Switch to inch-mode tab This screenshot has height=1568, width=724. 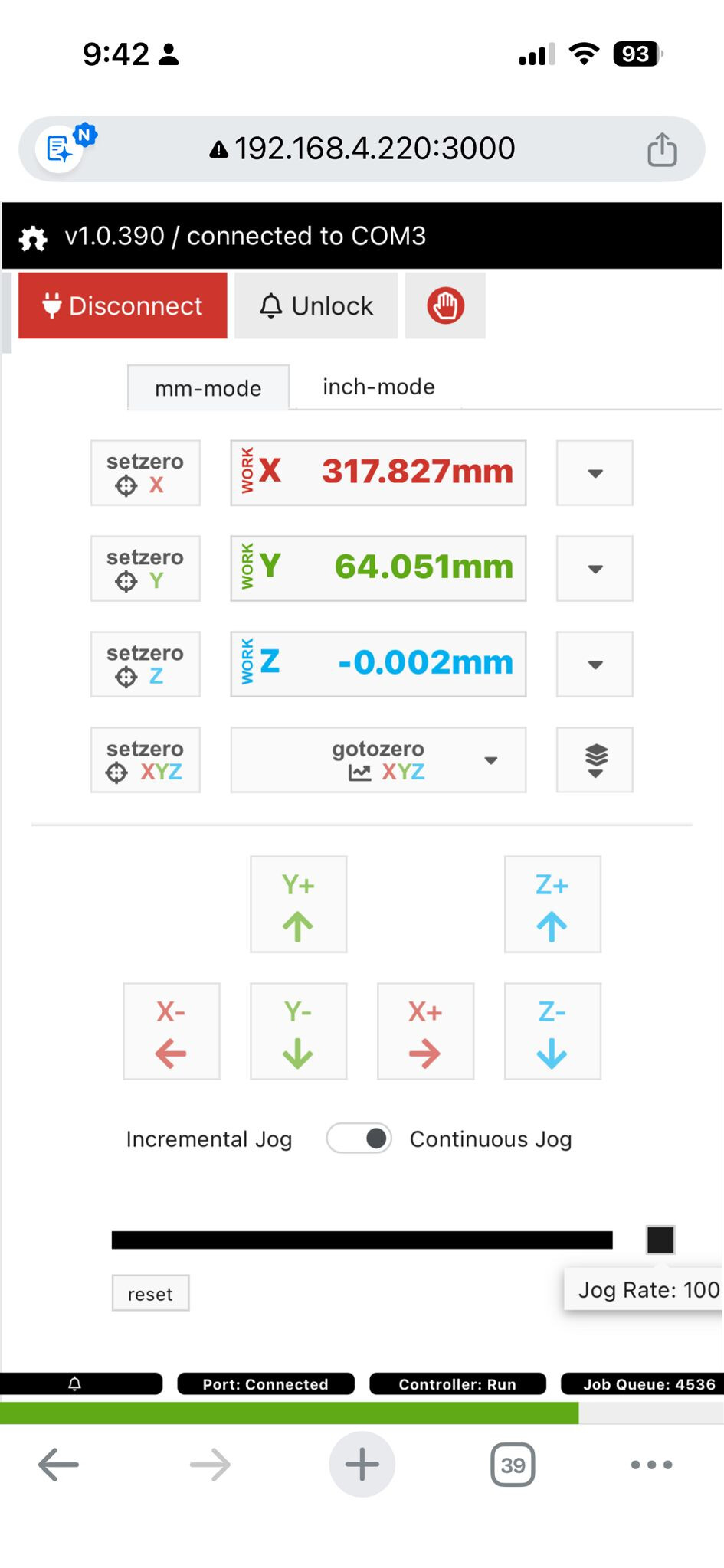(378, 387)
